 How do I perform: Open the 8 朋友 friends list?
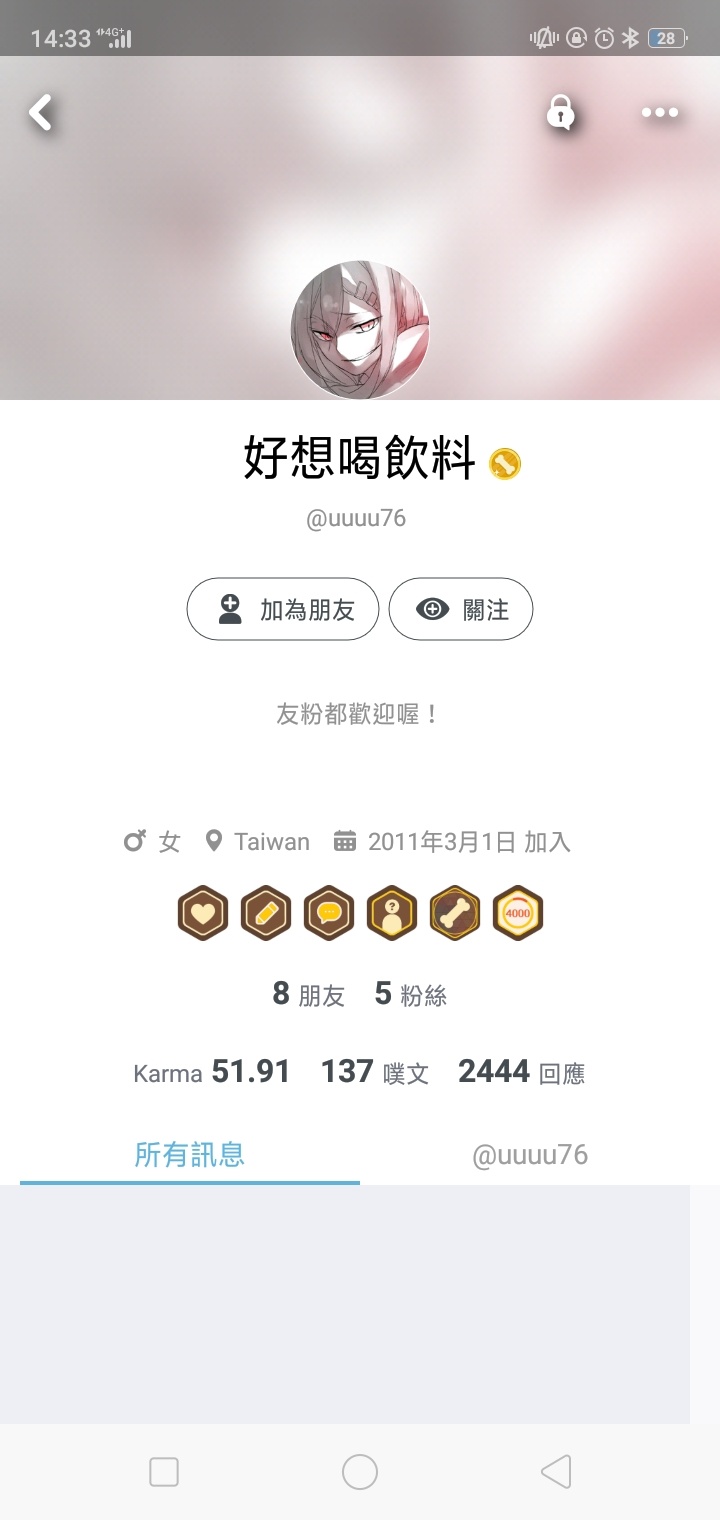308,994
